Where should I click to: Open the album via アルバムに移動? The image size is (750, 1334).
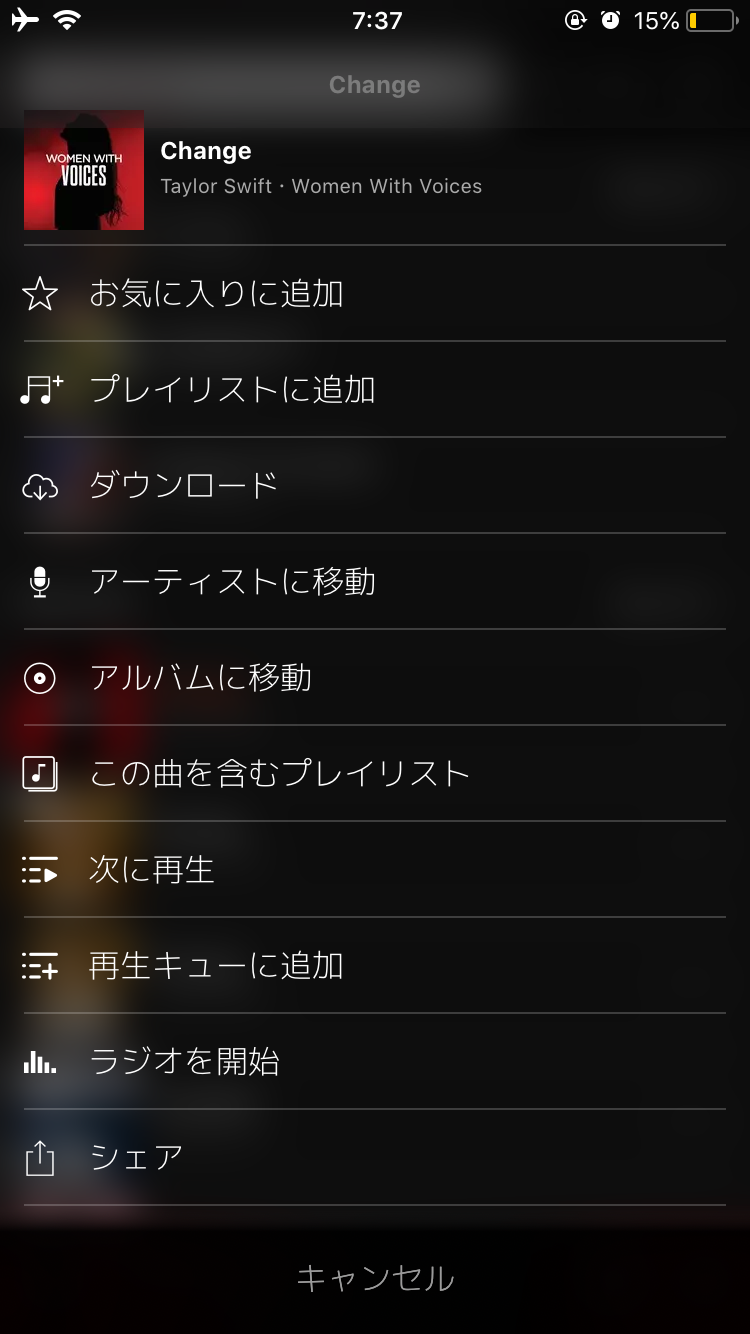[x=375, y=677]
